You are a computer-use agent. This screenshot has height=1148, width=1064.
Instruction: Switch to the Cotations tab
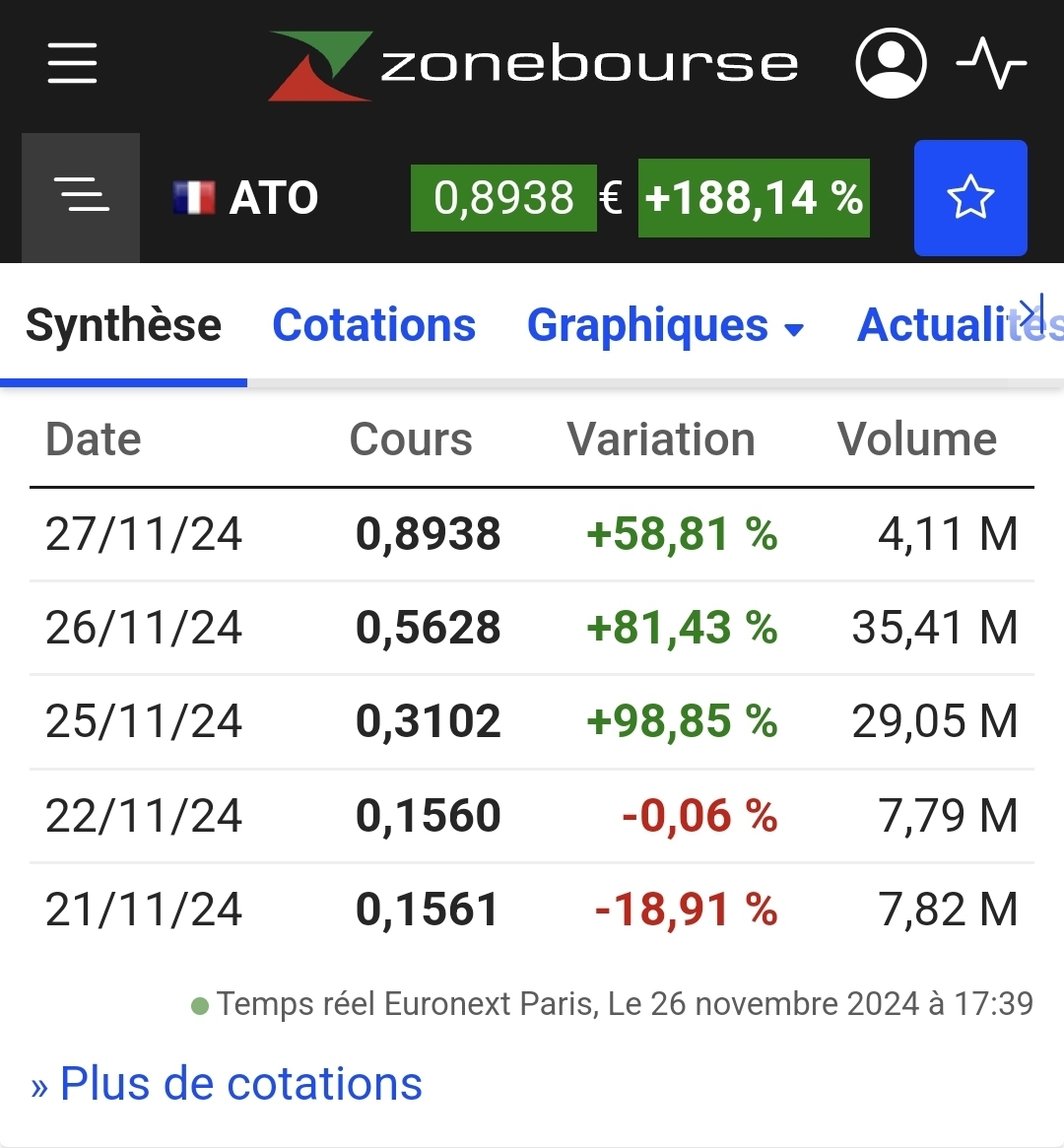373,325
